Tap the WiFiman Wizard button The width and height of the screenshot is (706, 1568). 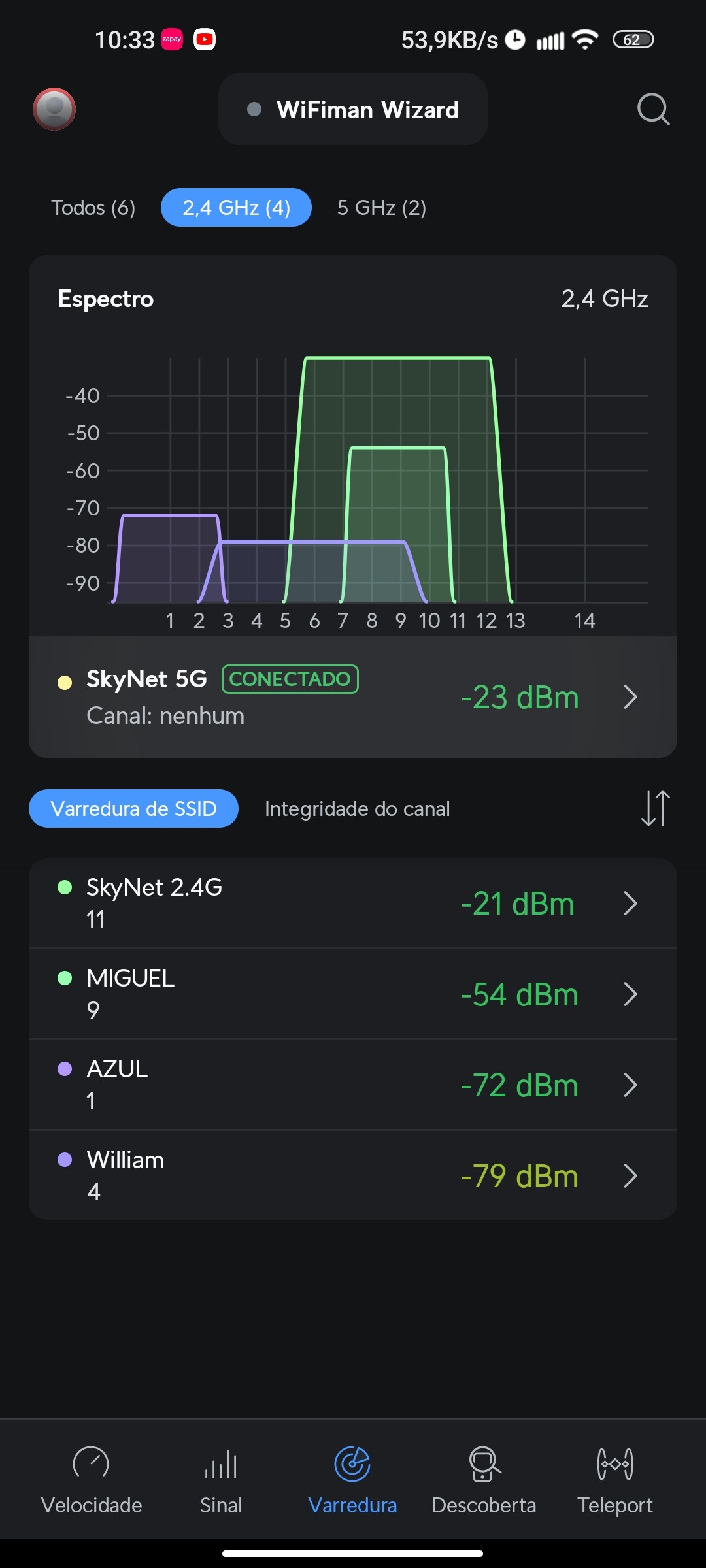pyautogui.click(x=353, y=110)
